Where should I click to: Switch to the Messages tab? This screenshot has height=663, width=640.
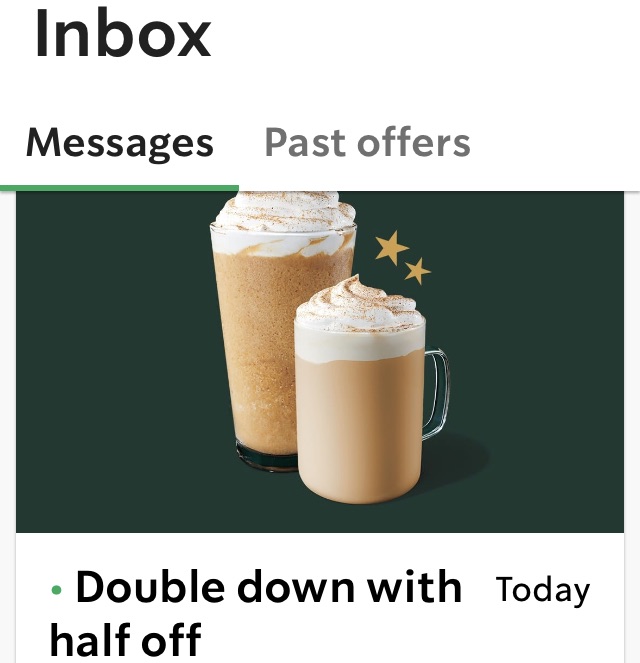[119, 144]
